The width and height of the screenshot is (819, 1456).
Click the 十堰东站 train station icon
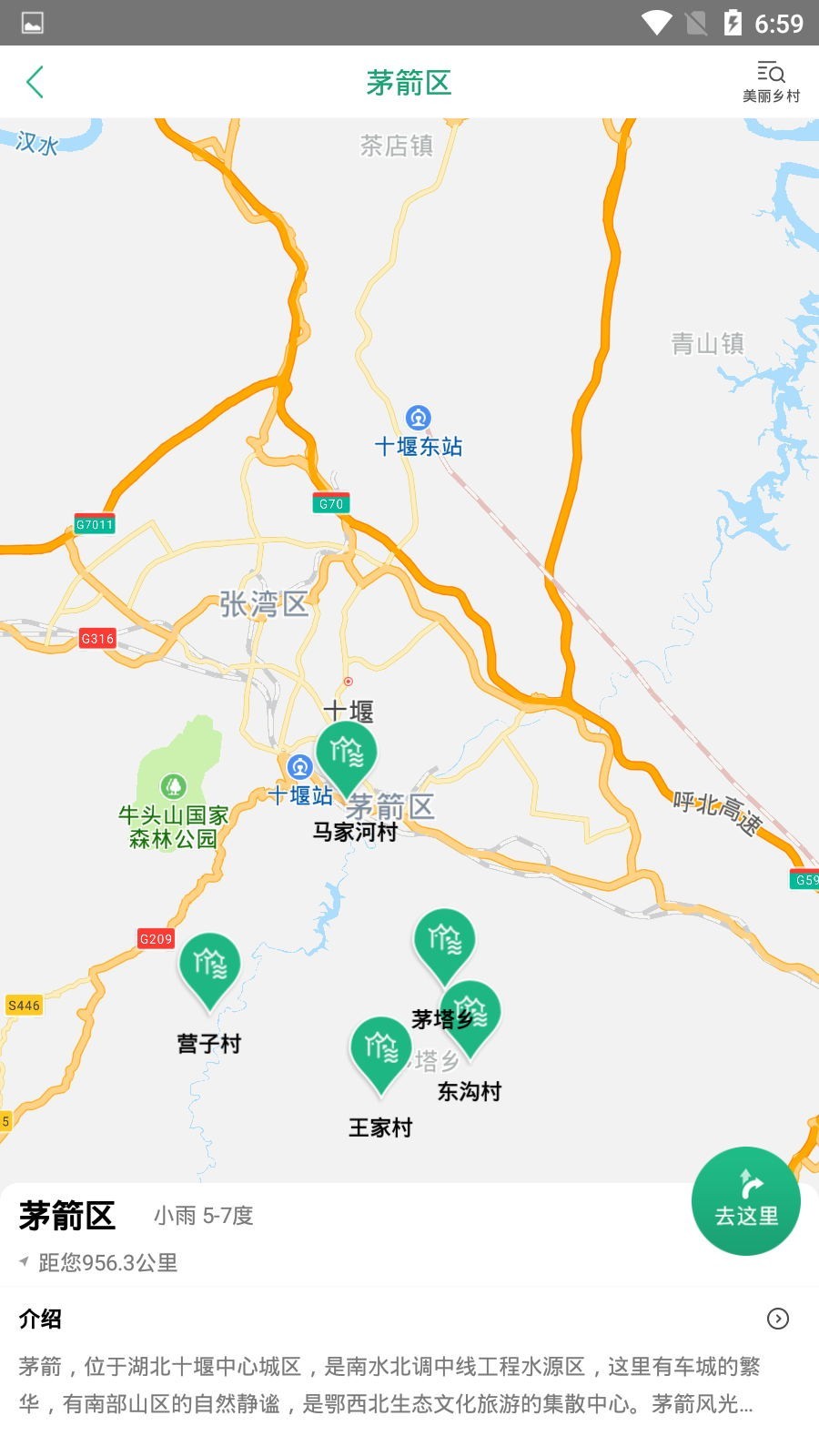click(418, 419)
